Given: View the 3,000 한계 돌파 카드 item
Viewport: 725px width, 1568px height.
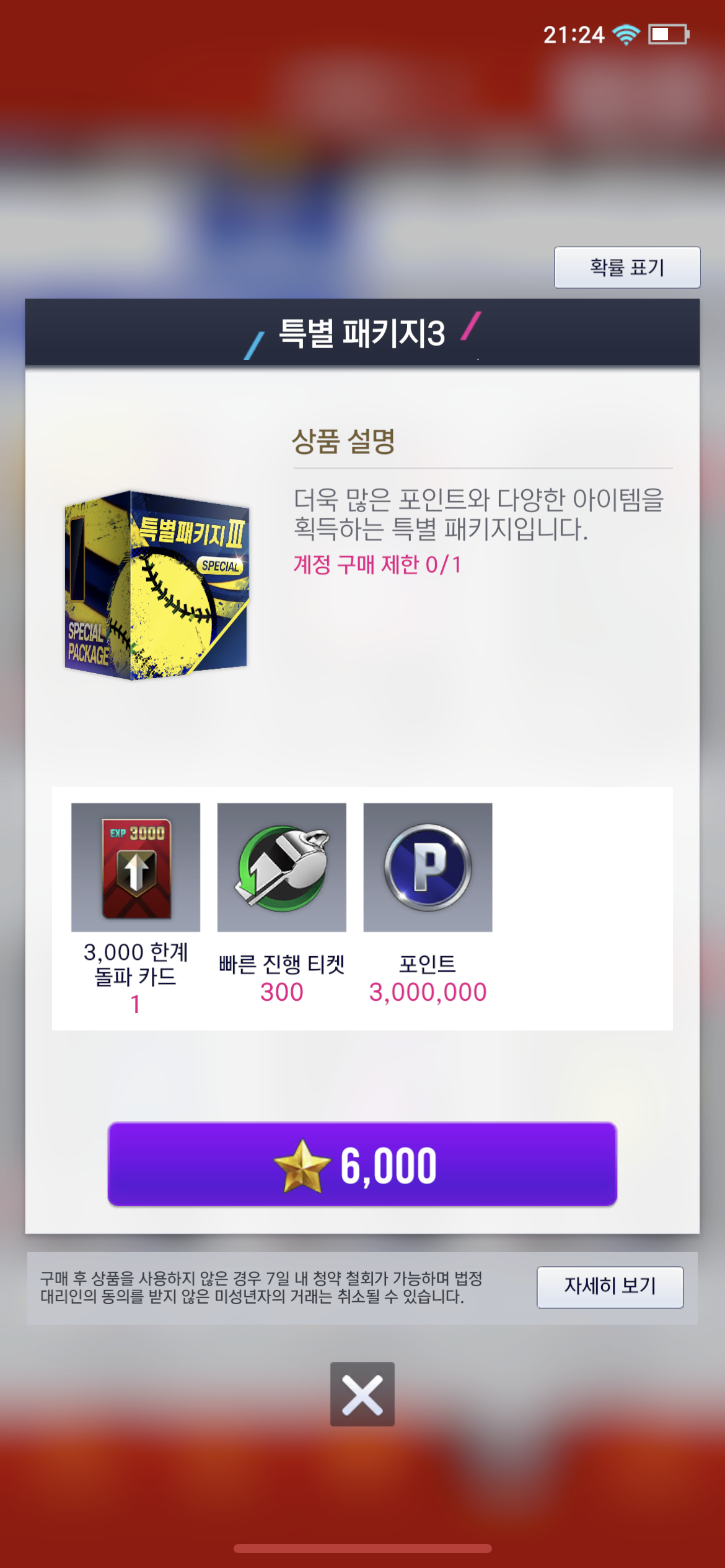Looking at the screenshot, I should point(136,867).
